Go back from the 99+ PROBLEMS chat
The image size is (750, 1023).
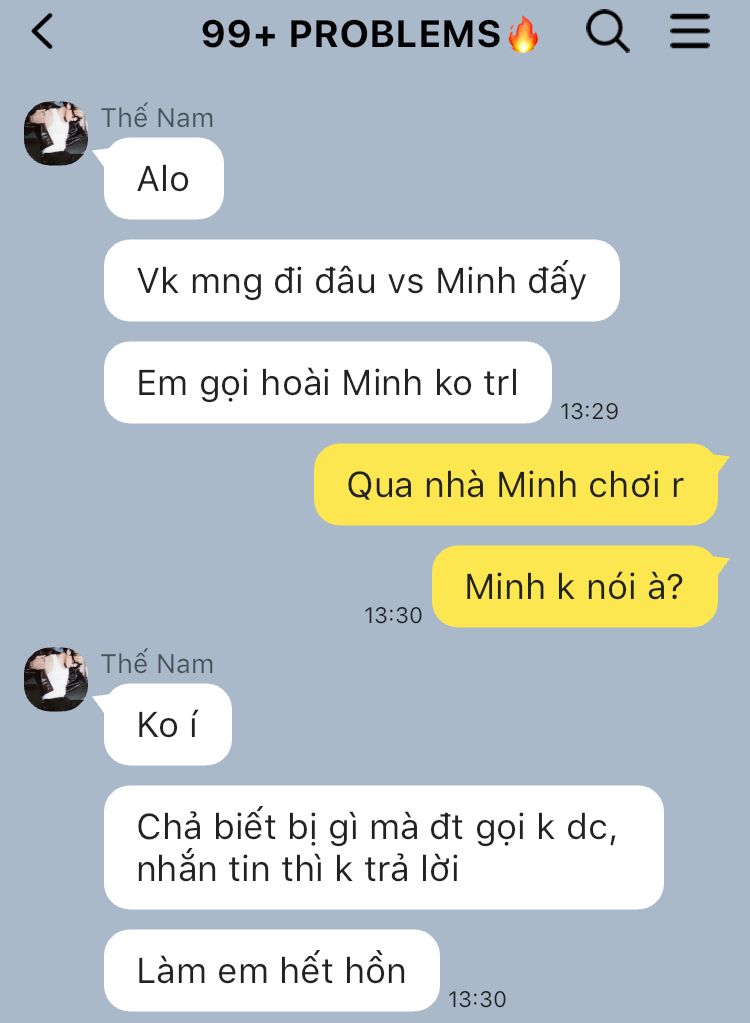pyautogui.click(x=42, y=33)
